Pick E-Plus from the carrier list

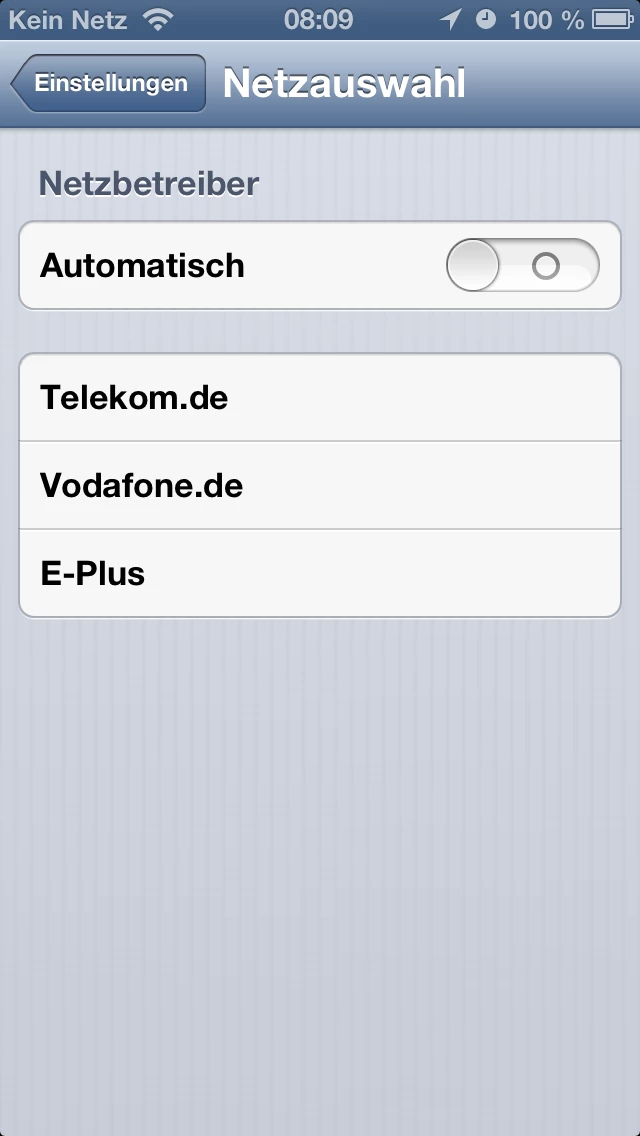[x=320, y=574]
